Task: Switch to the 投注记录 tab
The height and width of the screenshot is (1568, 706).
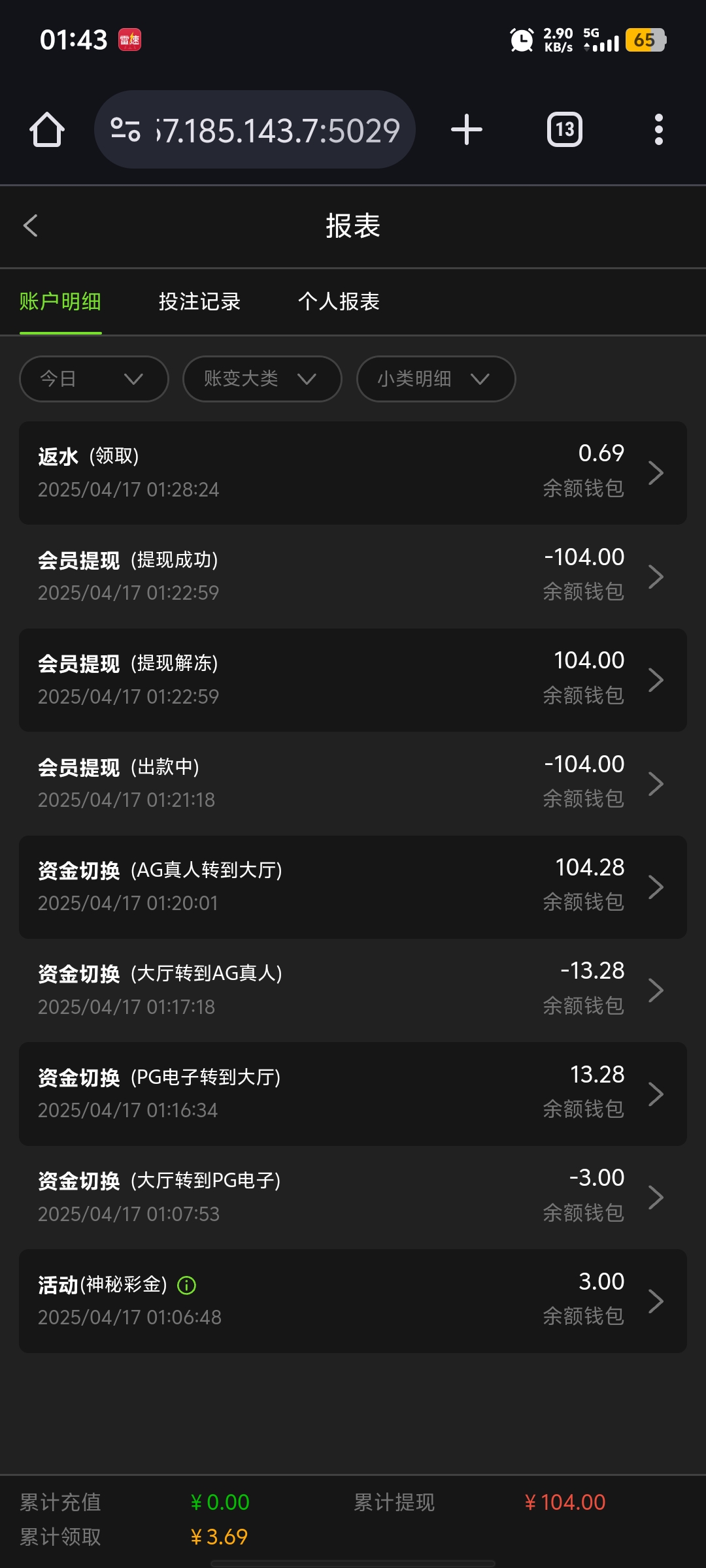Action: (200, 301)
